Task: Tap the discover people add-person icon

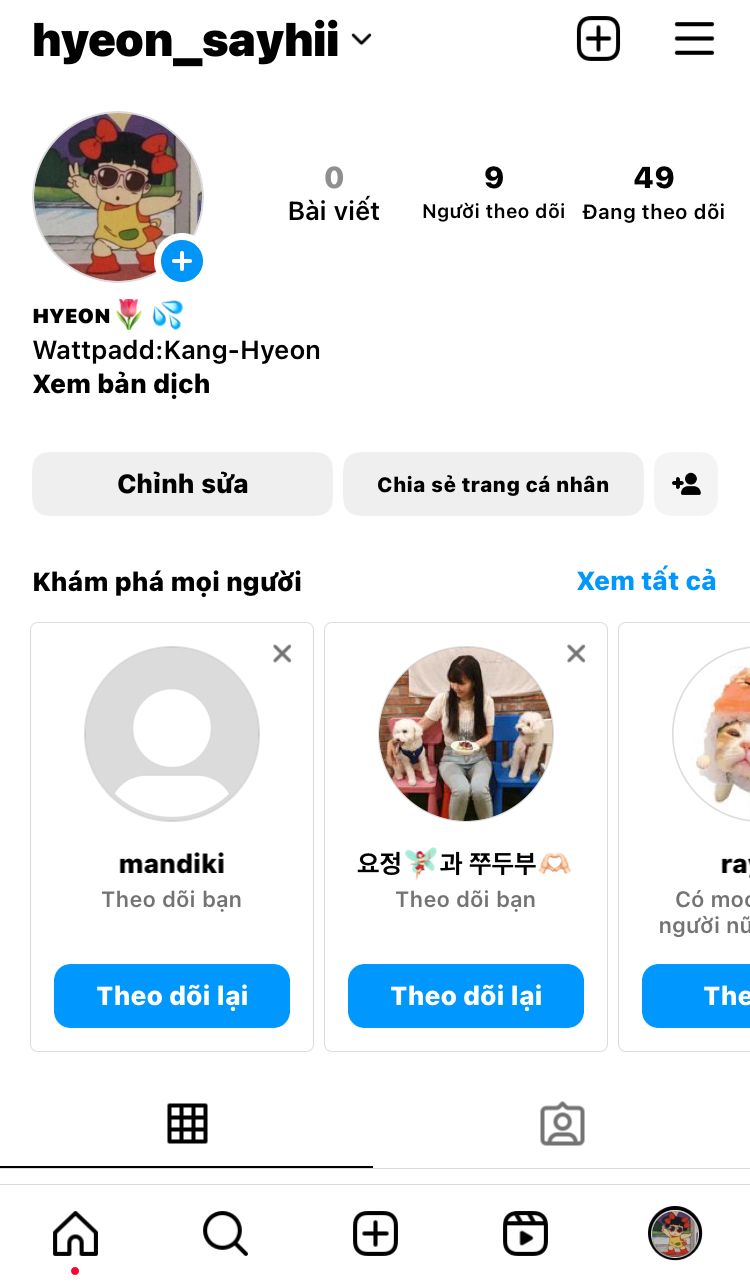Action: click(686, 484)
